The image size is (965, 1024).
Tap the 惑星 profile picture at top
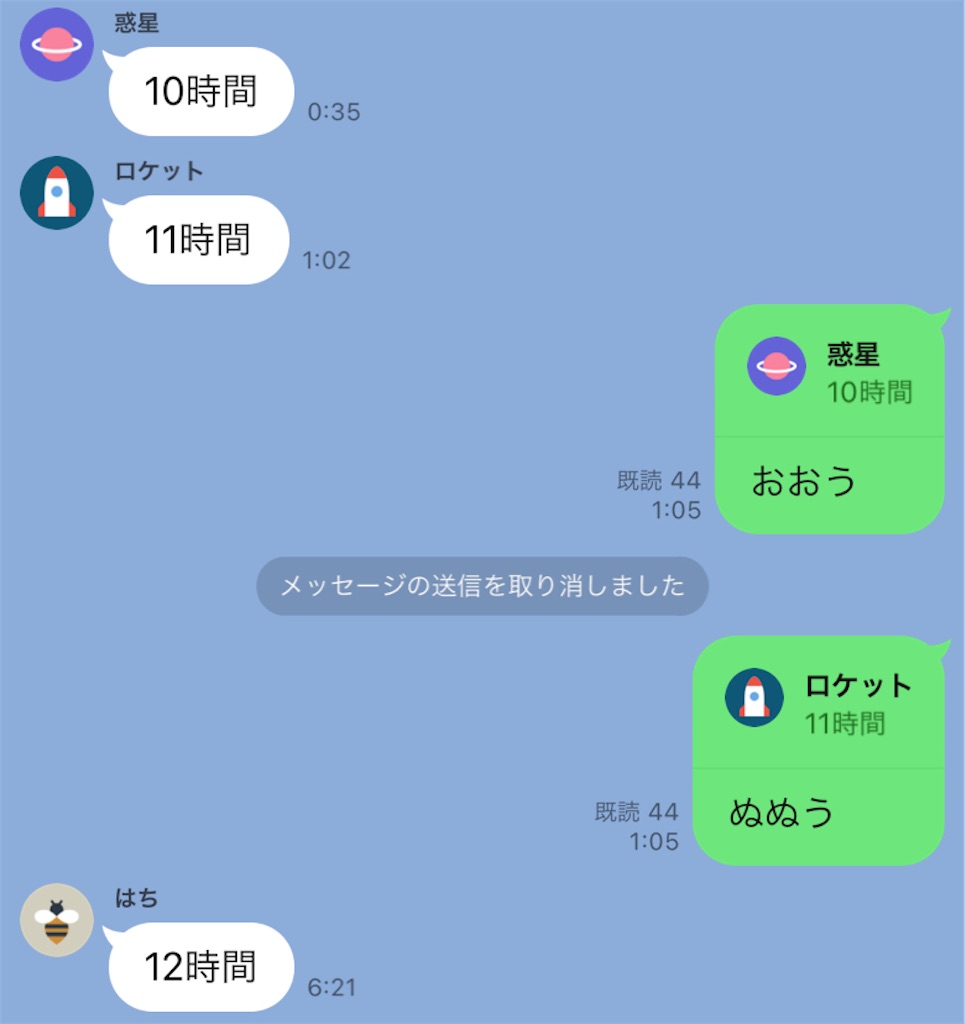[x=56, y=44]
